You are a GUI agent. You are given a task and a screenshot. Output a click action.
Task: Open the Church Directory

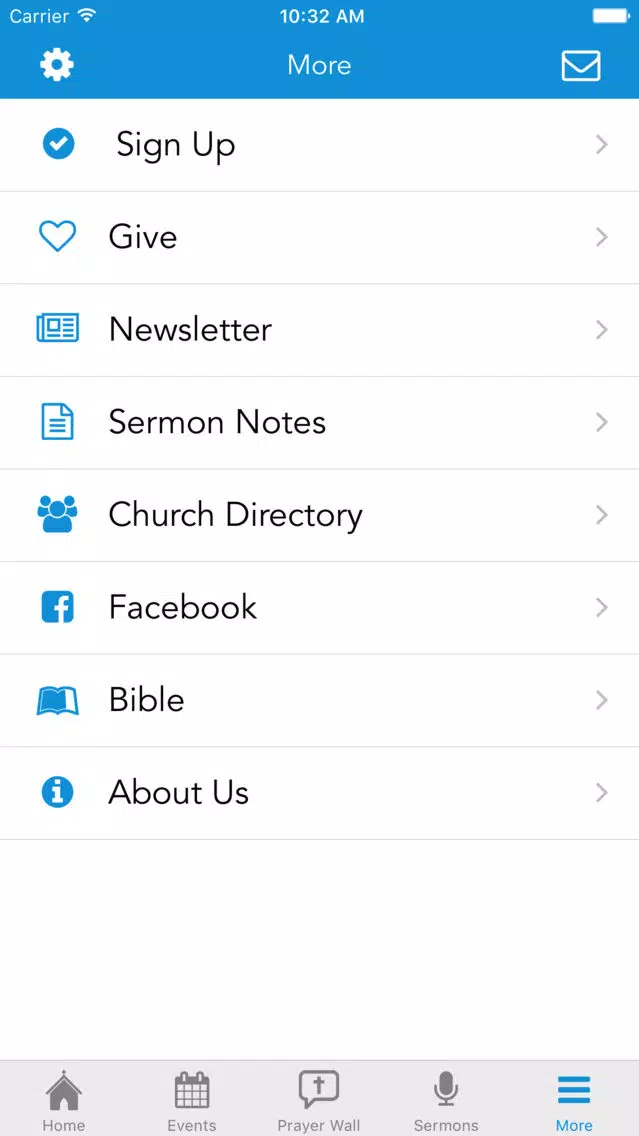coord(320,516)
